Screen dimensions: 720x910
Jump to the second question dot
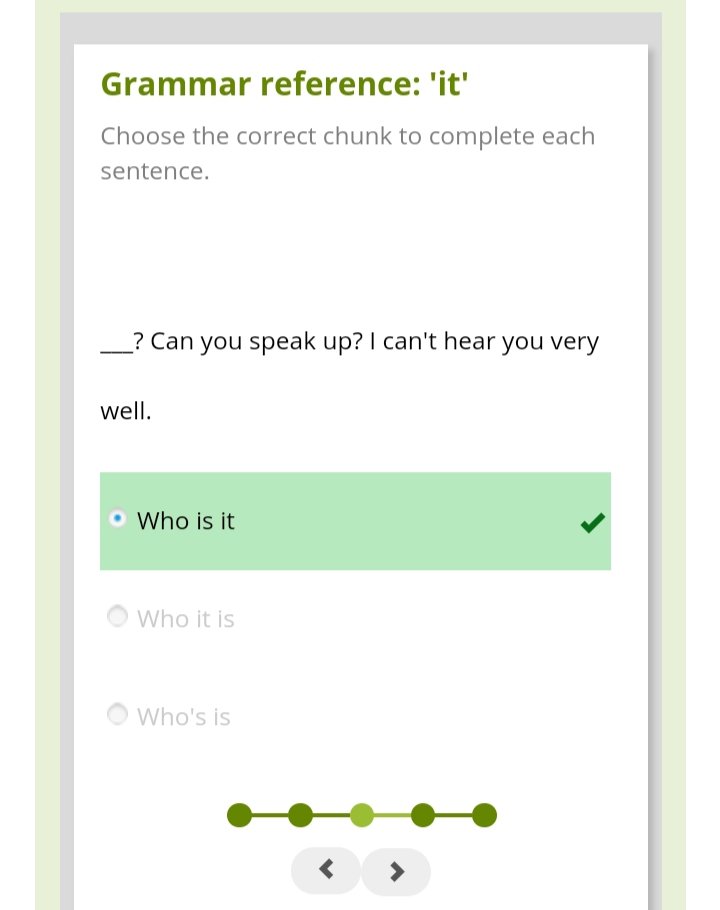coord(301,815)
